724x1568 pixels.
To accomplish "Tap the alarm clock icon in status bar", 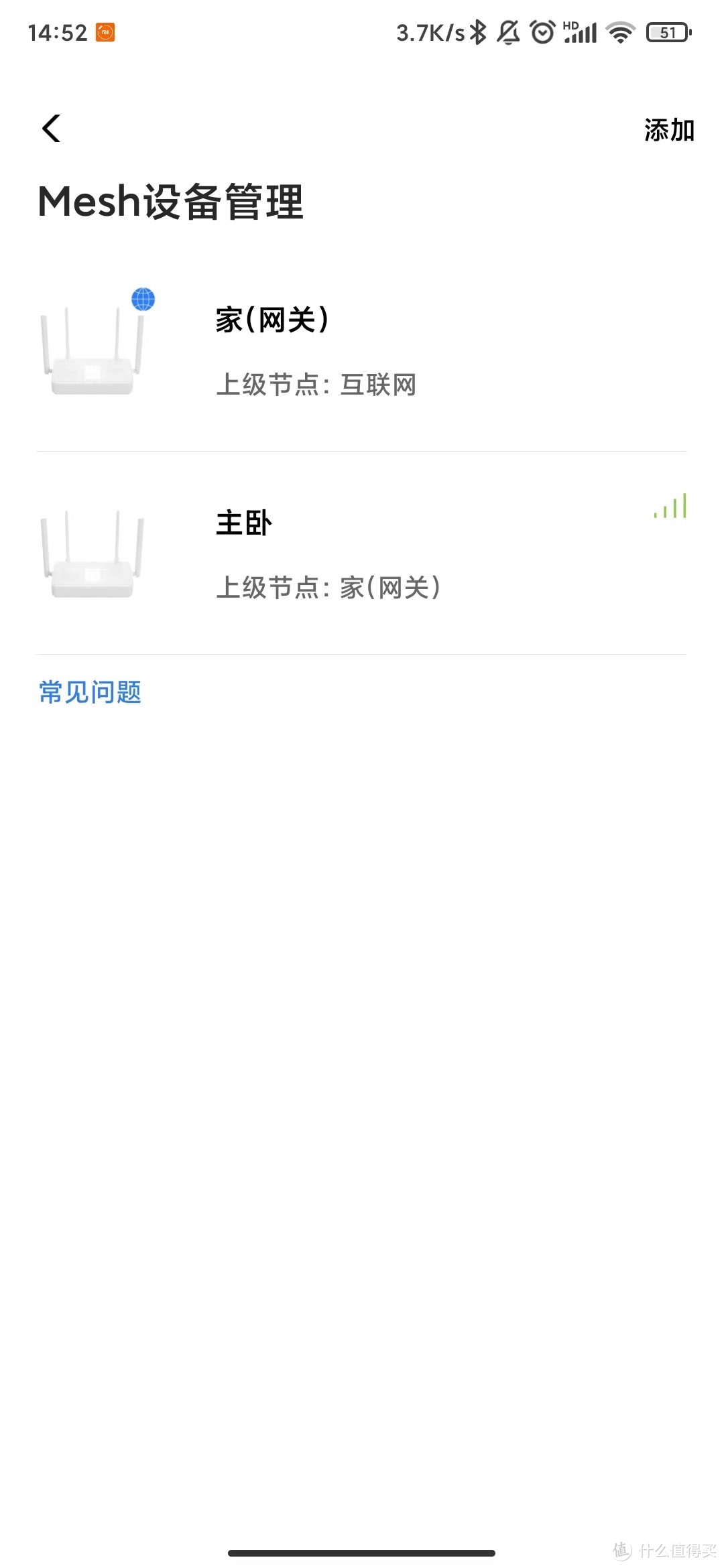I will click(x=540, y=29).
